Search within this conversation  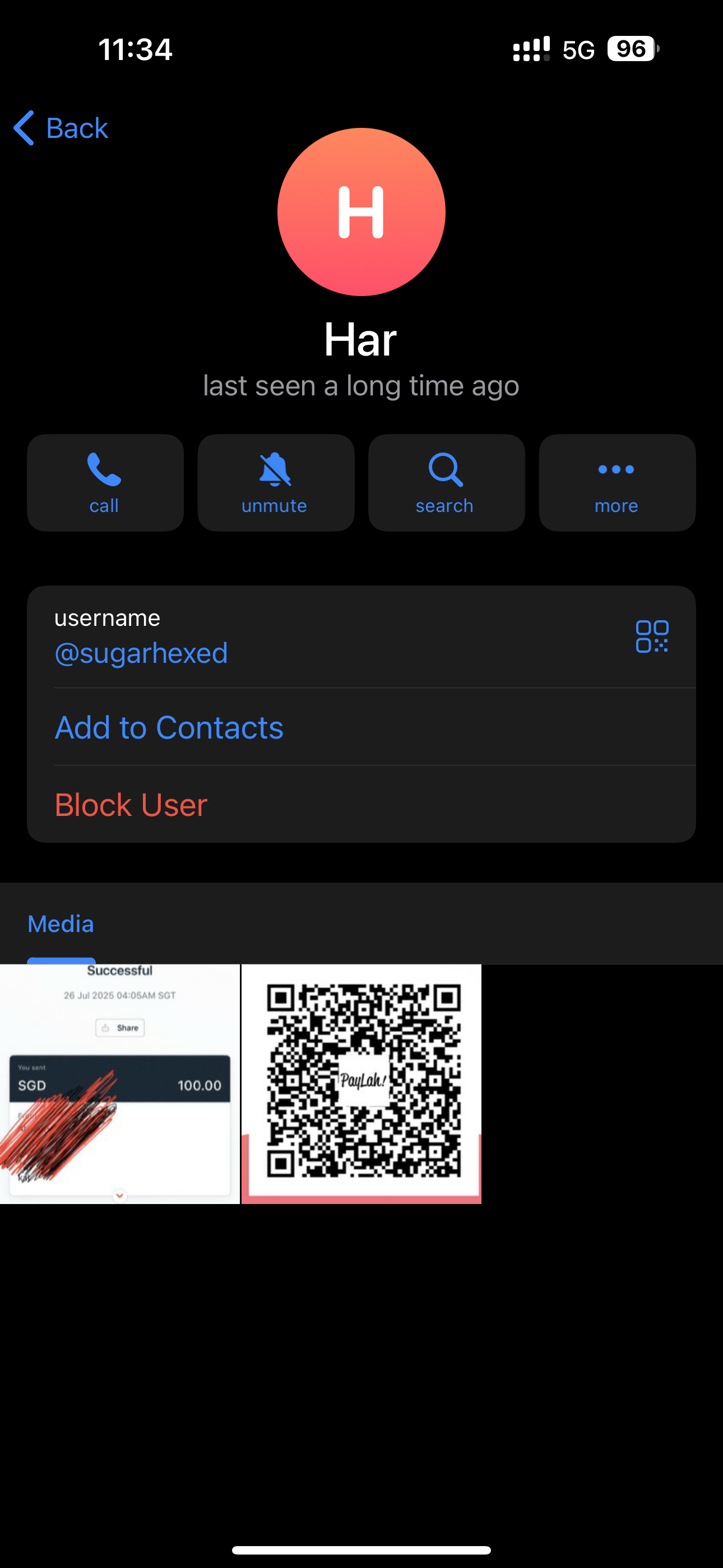(446, 483)
